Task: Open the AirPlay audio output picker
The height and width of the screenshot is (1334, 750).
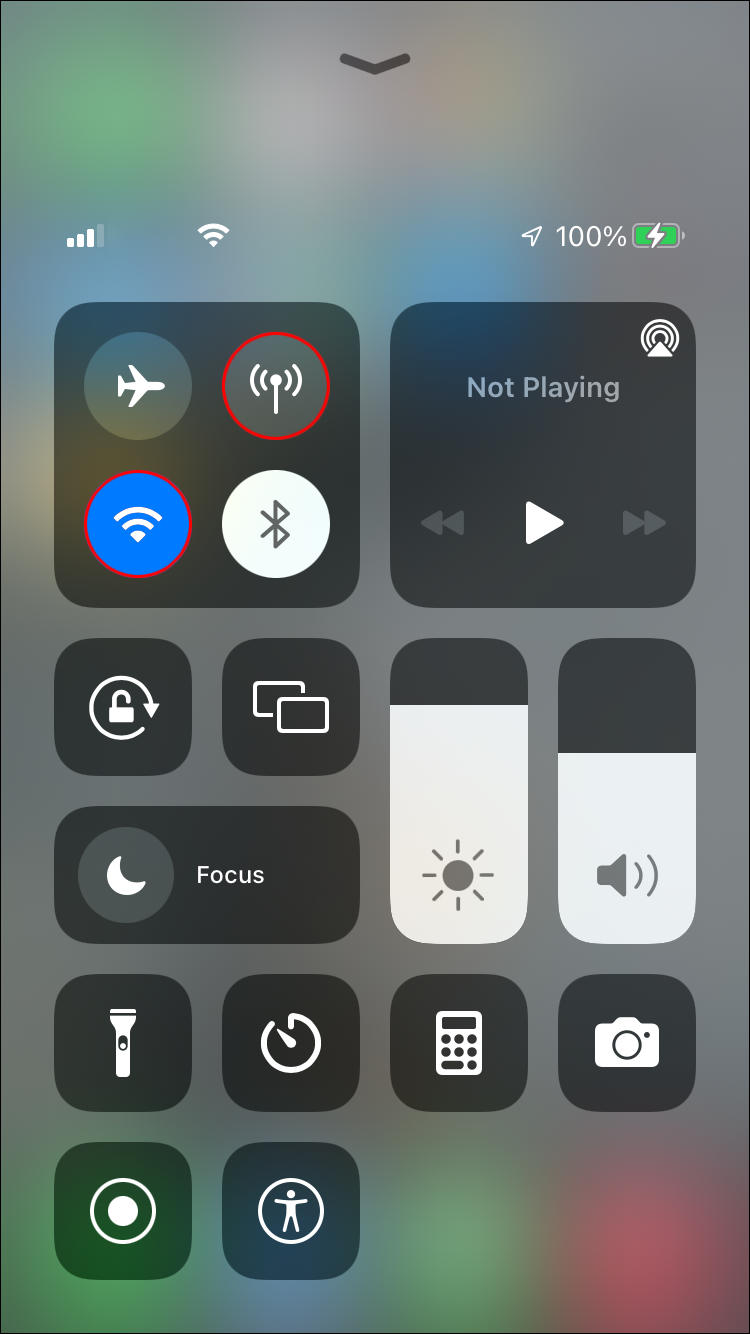Action: pos(659,340)
